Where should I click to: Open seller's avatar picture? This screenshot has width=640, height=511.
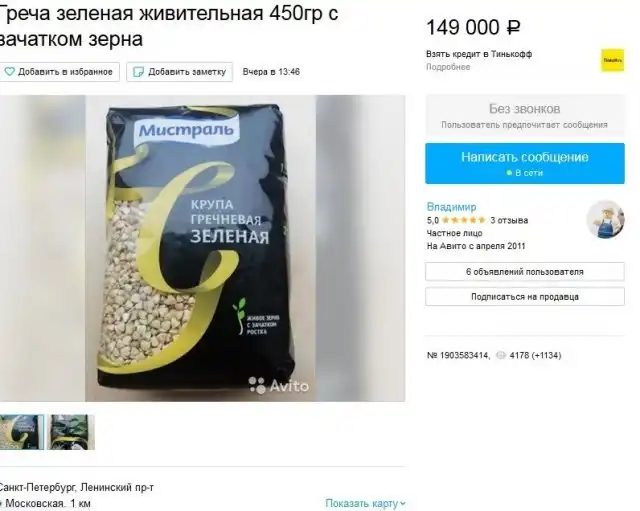pos(605,220)
